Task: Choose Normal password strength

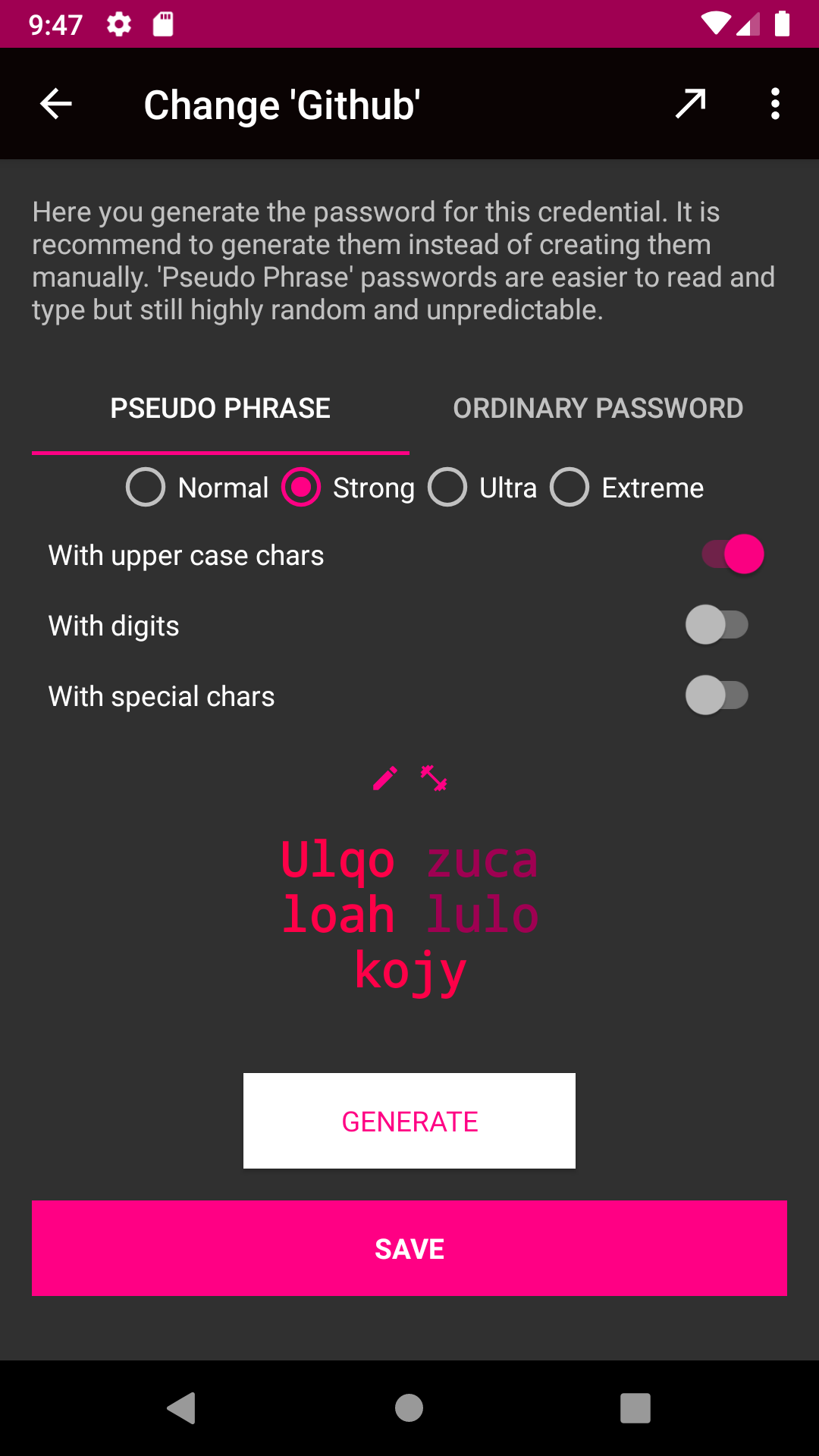Action: [146, 487]
